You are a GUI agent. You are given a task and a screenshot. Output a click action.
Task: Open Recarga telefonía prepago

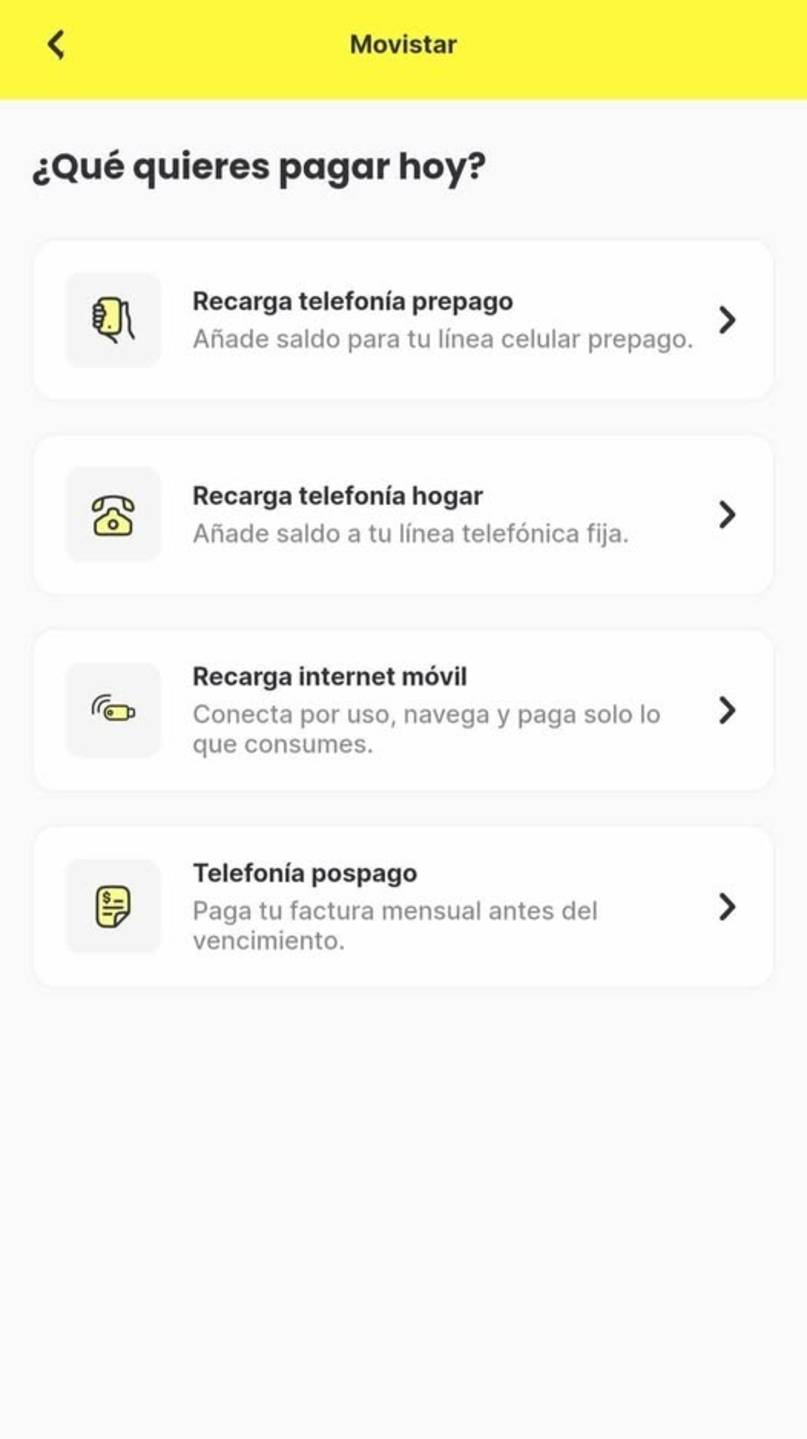coord(403,320)
